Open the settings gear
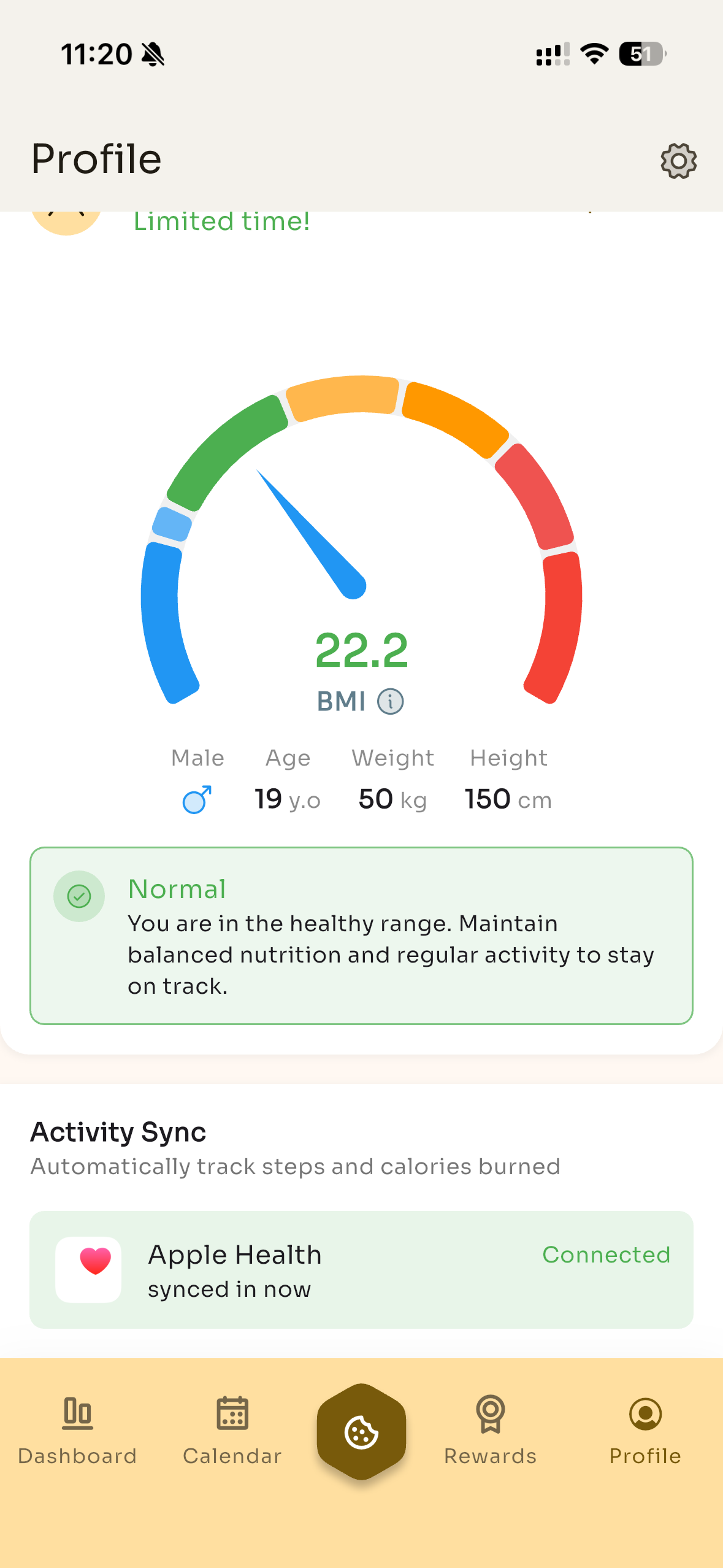This screenshot has width=723, height=1568. click(678, 161)
